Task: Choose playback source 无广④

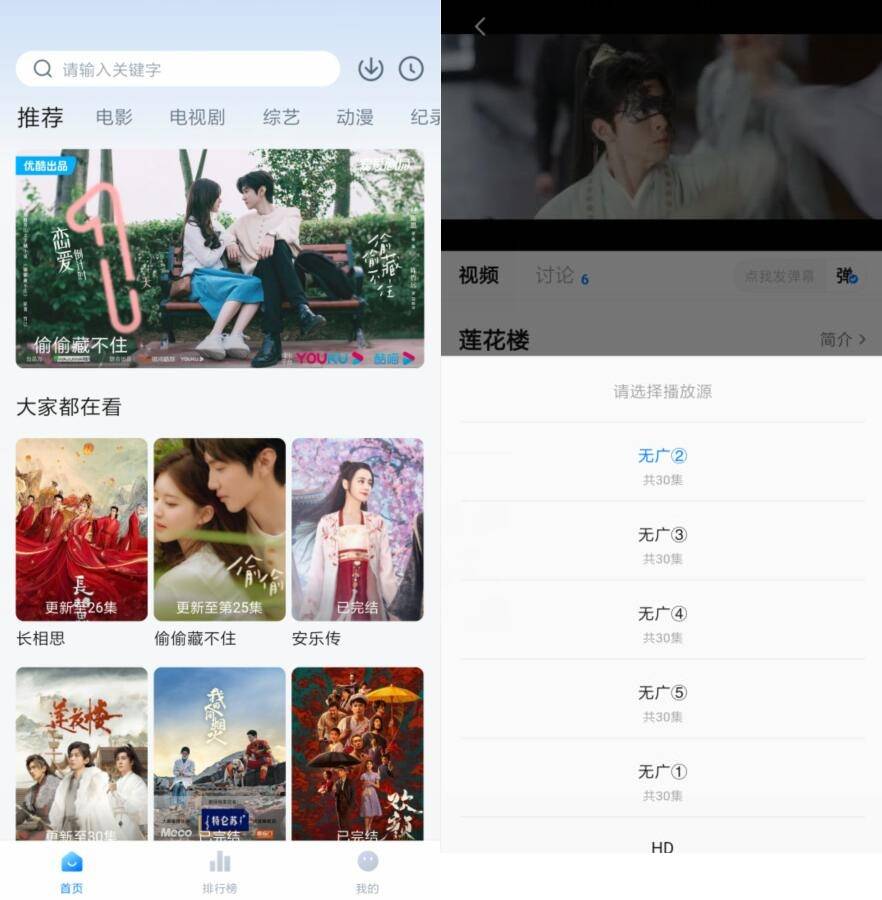Action: [x=662, y=622]
